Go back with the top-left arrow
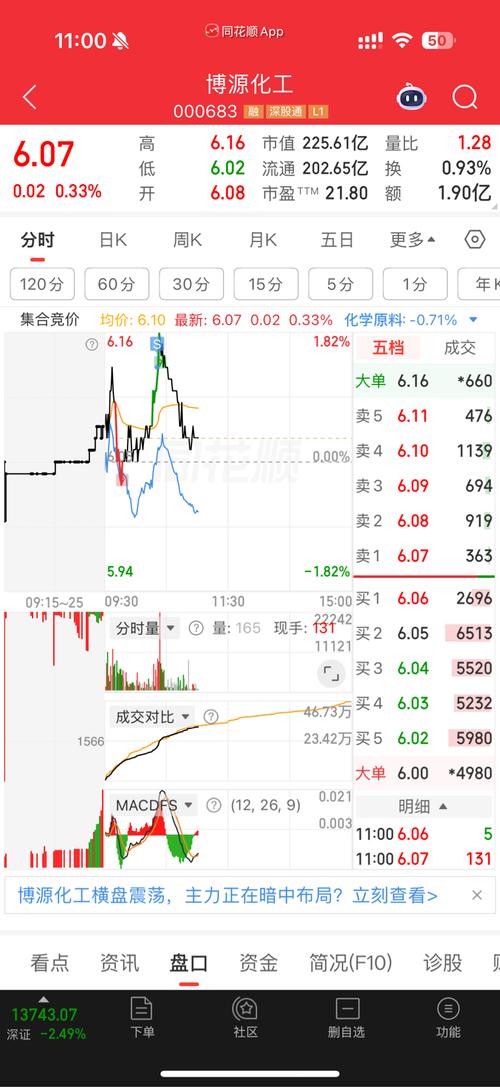The image size is (500, 1087). 29,98
